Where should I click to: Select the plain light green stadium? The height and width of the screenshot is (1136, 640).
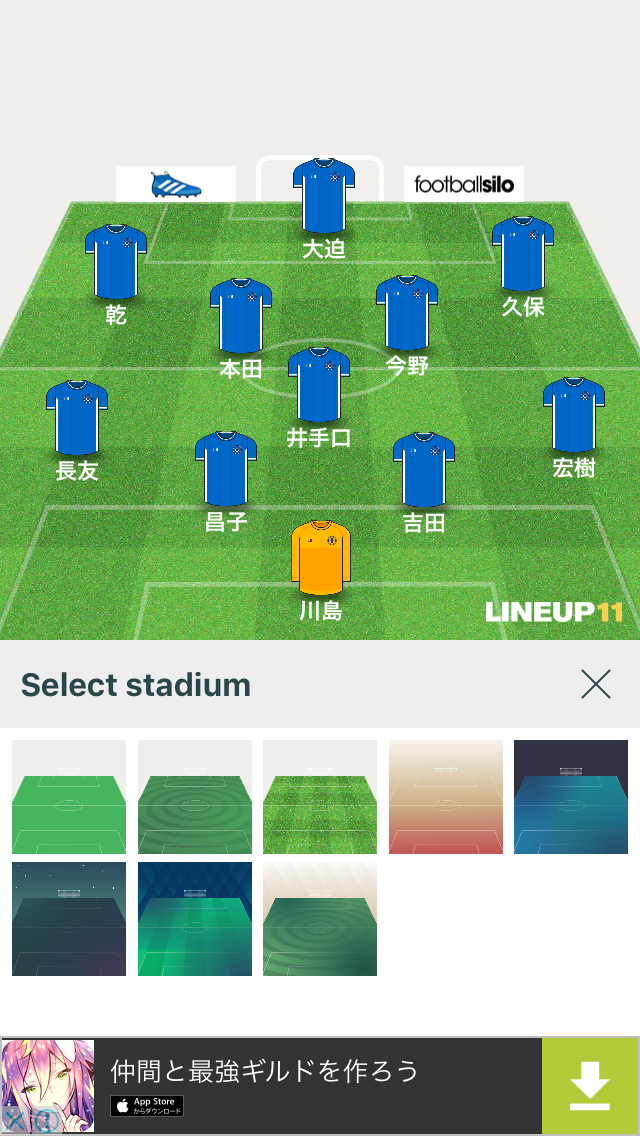pos(69,797)
